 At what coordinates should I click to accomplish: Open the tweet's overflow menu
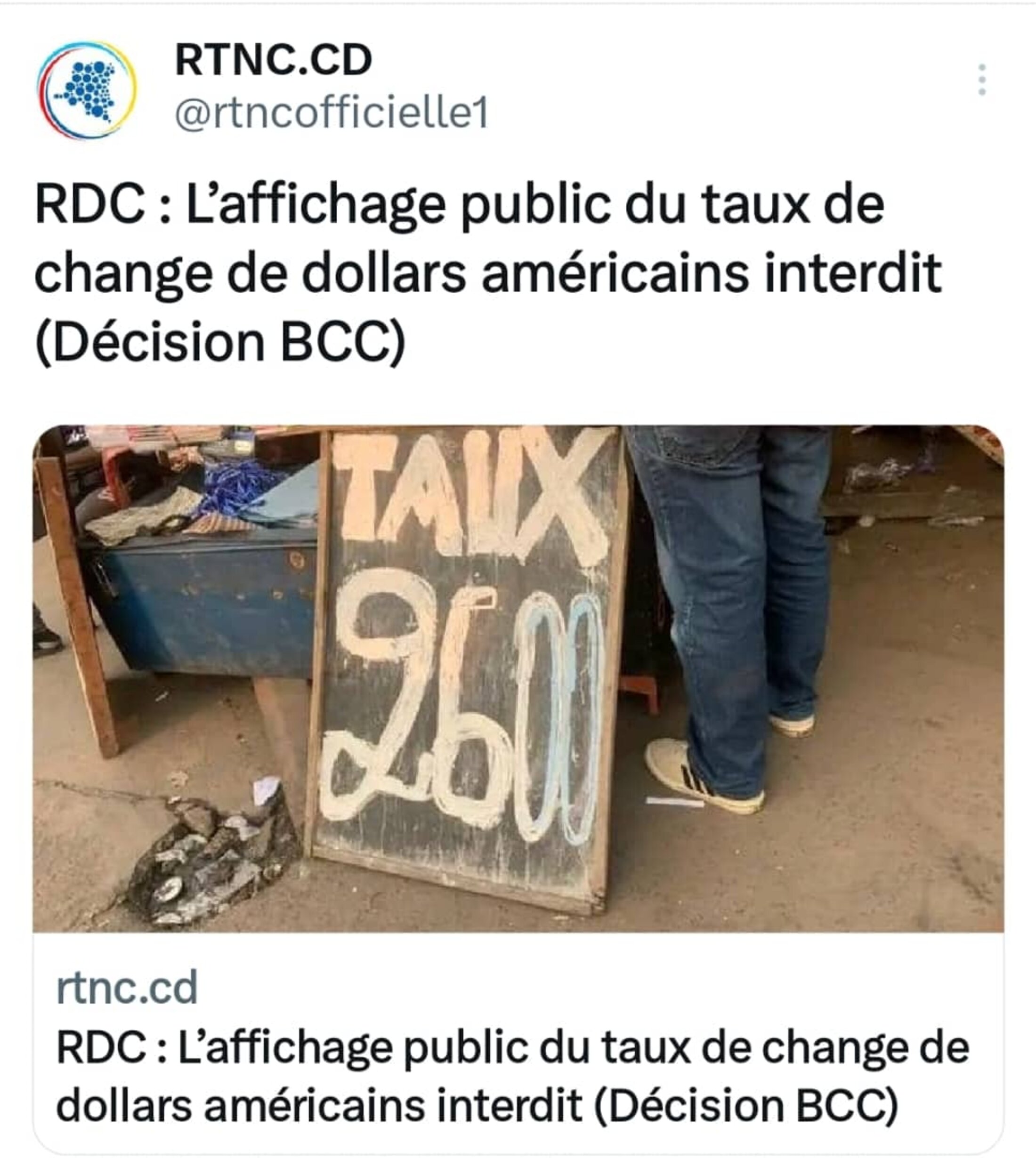(982, 80)
